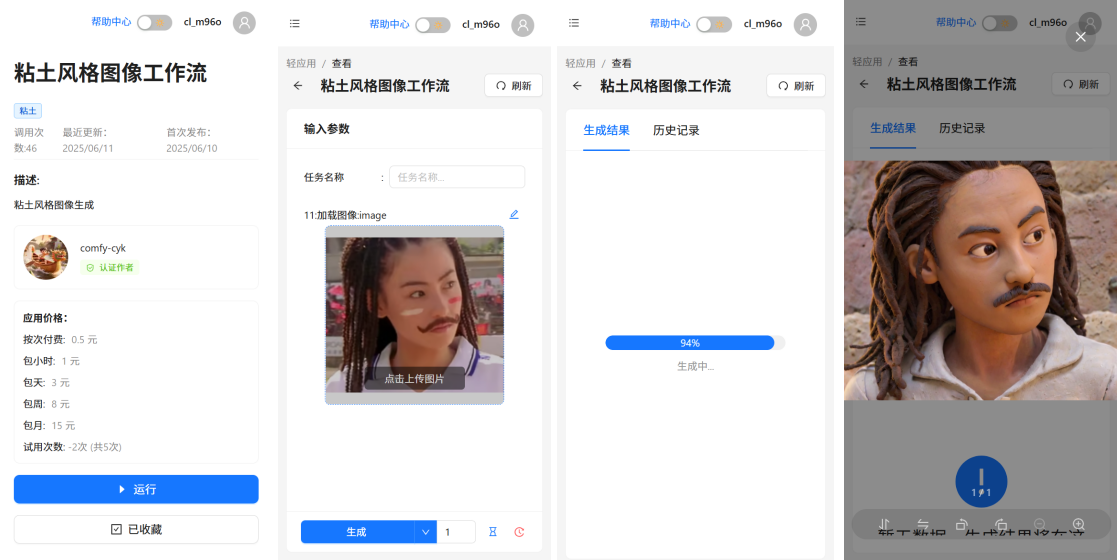Close the image preview with the X

point(1080,37)
